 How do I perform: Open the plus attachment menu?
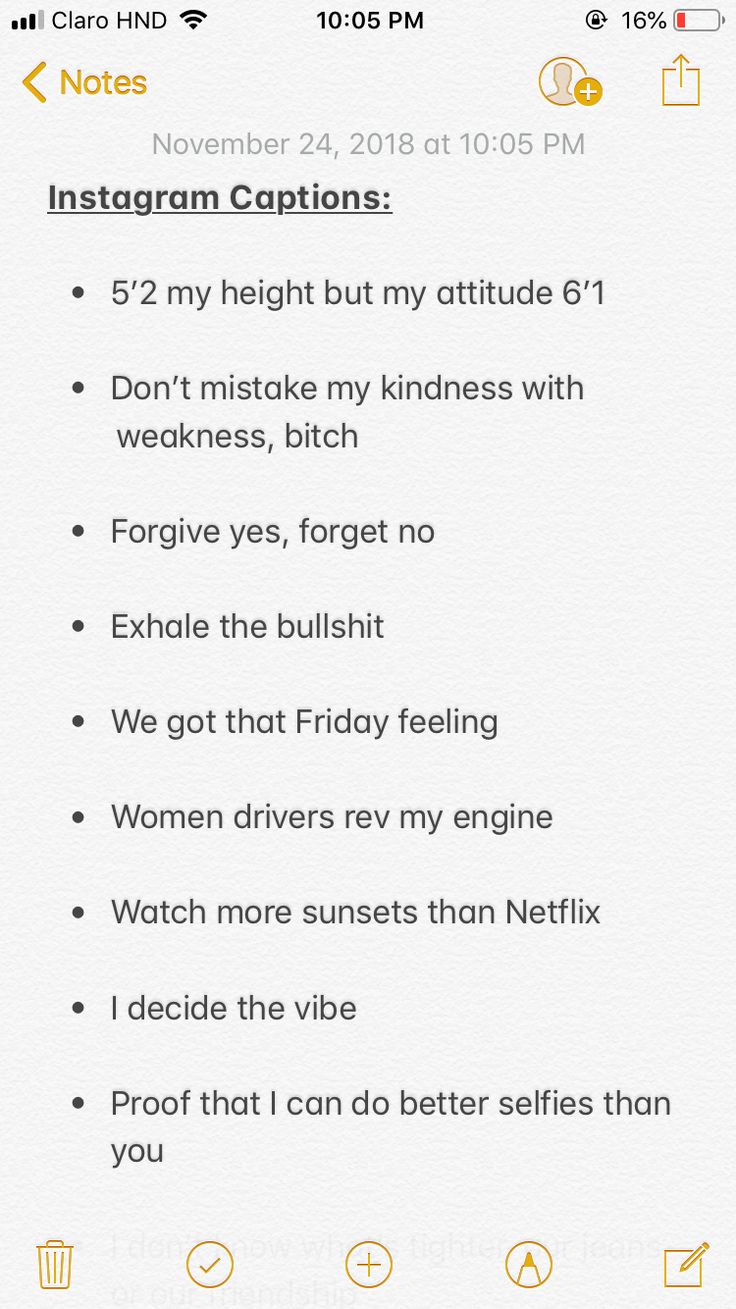pyautogui.click(x=368, y=1265)
